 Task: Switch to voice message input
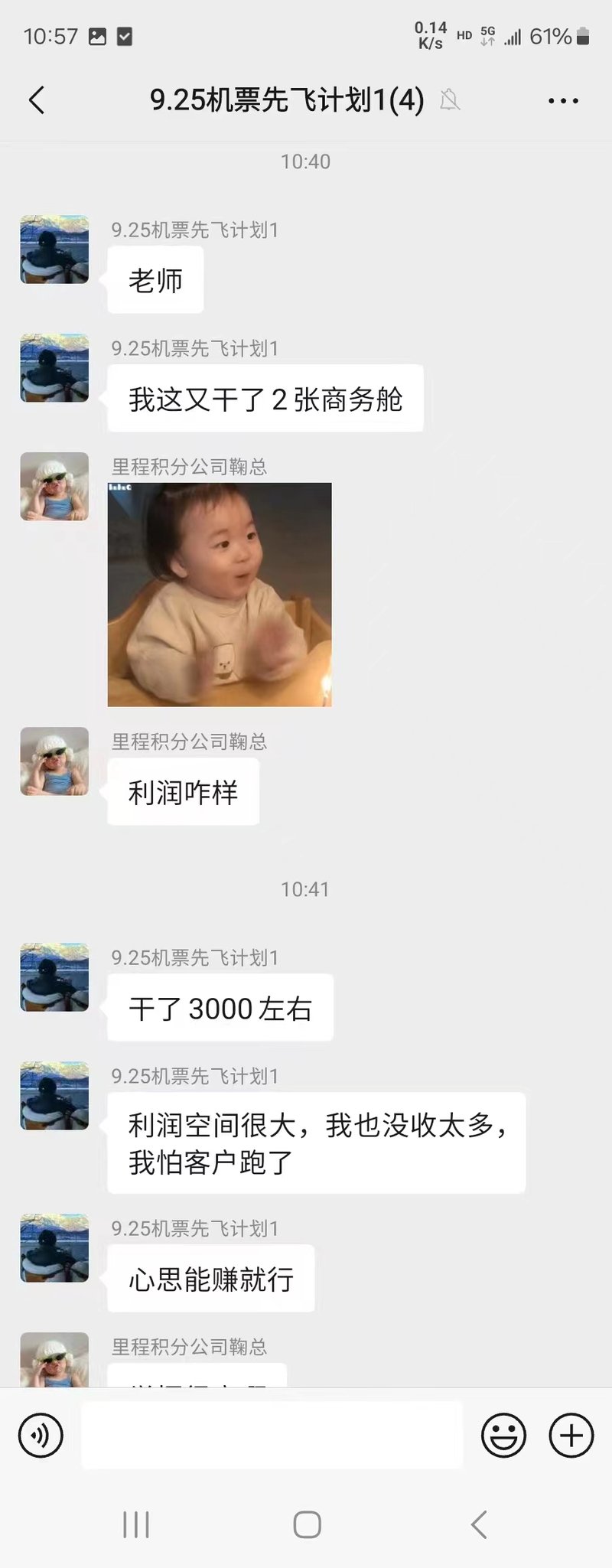[41, 1435]
